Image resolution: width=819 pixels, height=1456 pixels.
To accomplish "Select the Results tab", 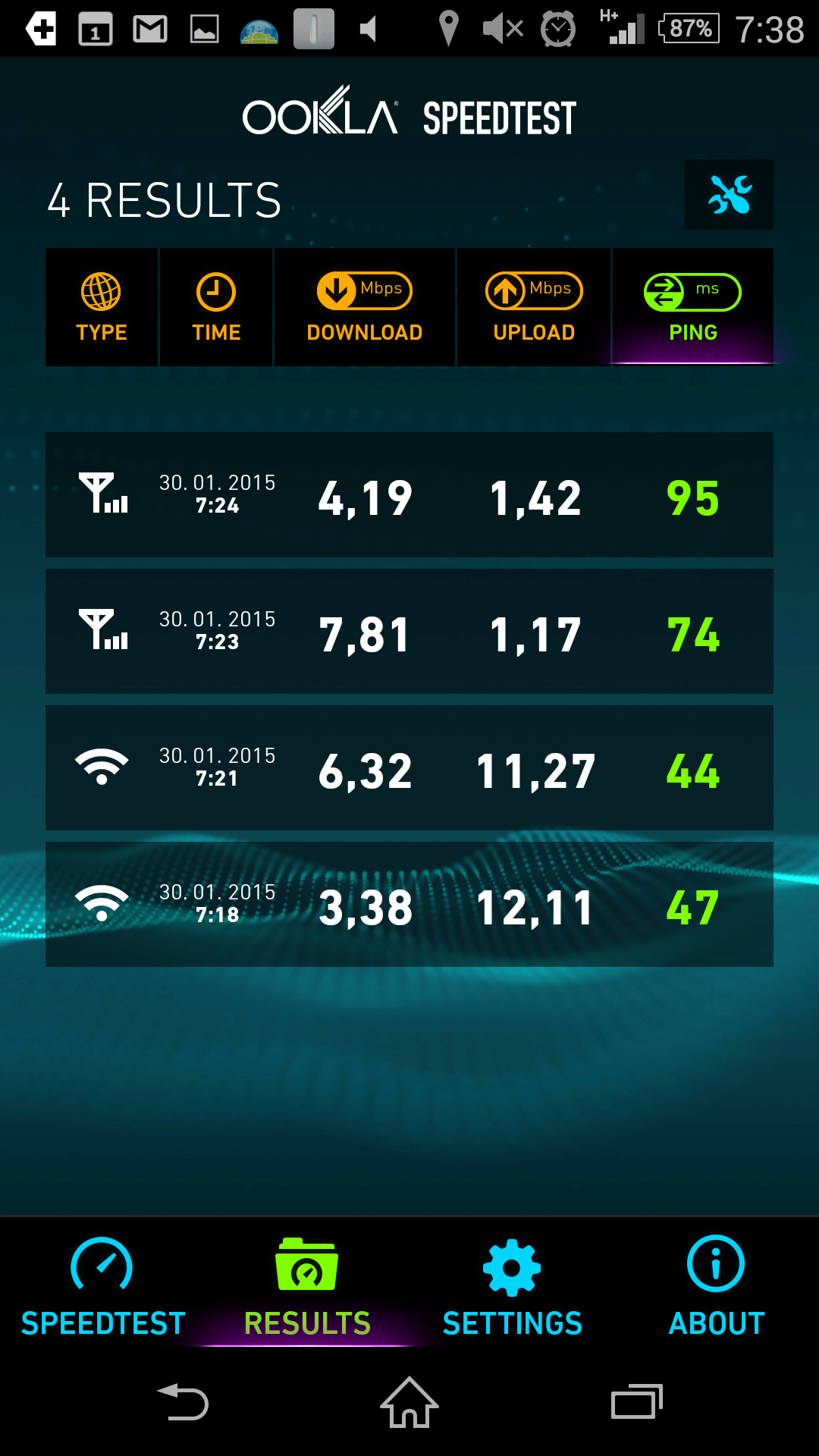I will pos(307,1286).
